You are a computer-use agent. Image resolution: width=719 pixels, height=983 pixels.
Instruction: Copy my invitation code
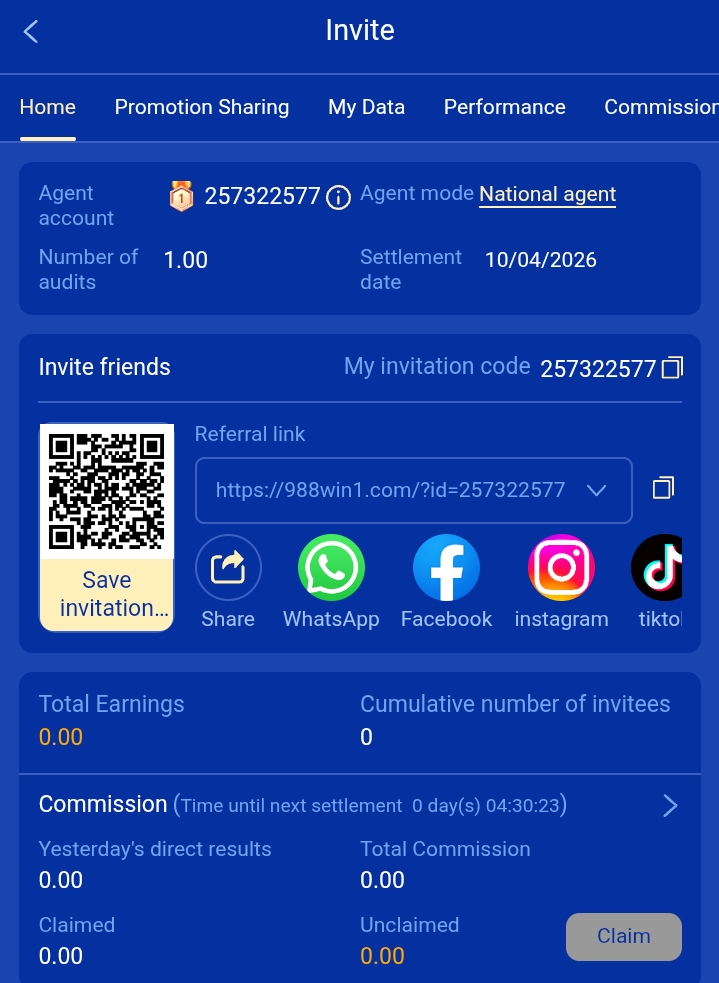pos(672,368)
